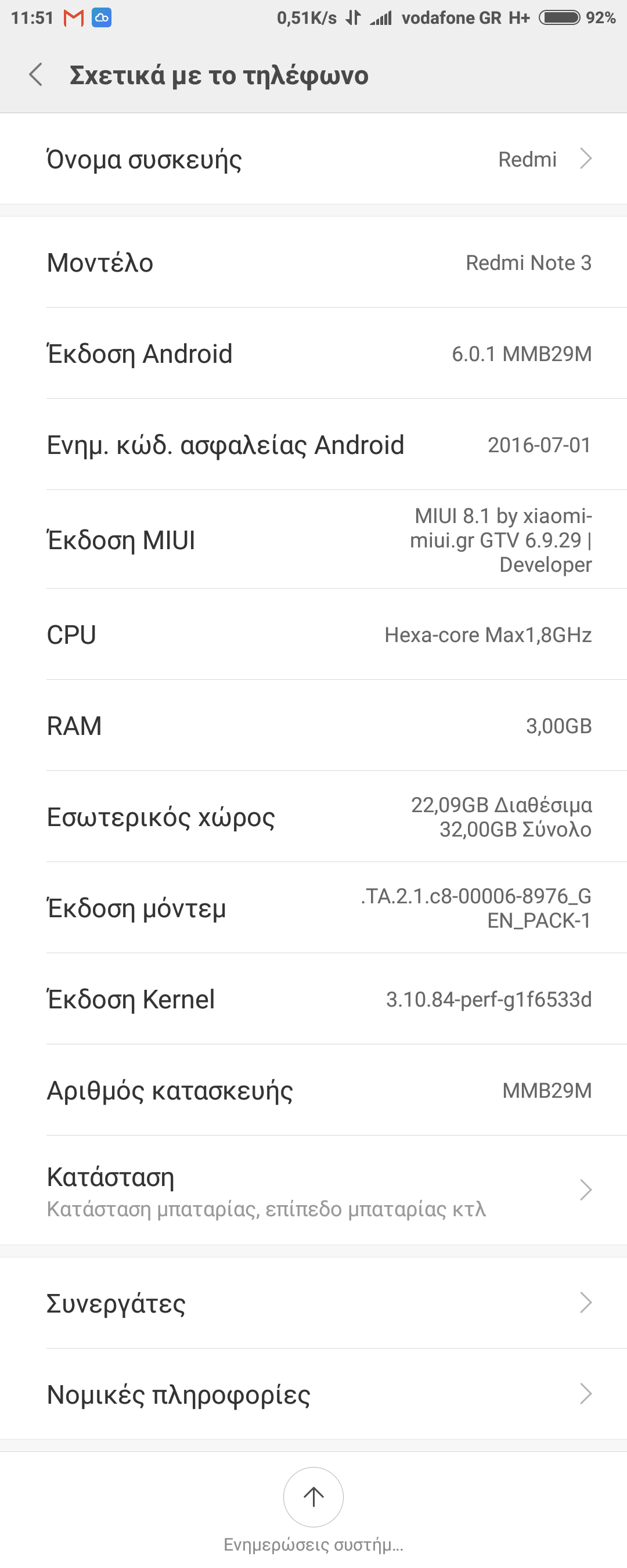This screenshot has height=1568, width=627.
Task: Open Κατάσταση battery status details
Action: pos(313,1190)
